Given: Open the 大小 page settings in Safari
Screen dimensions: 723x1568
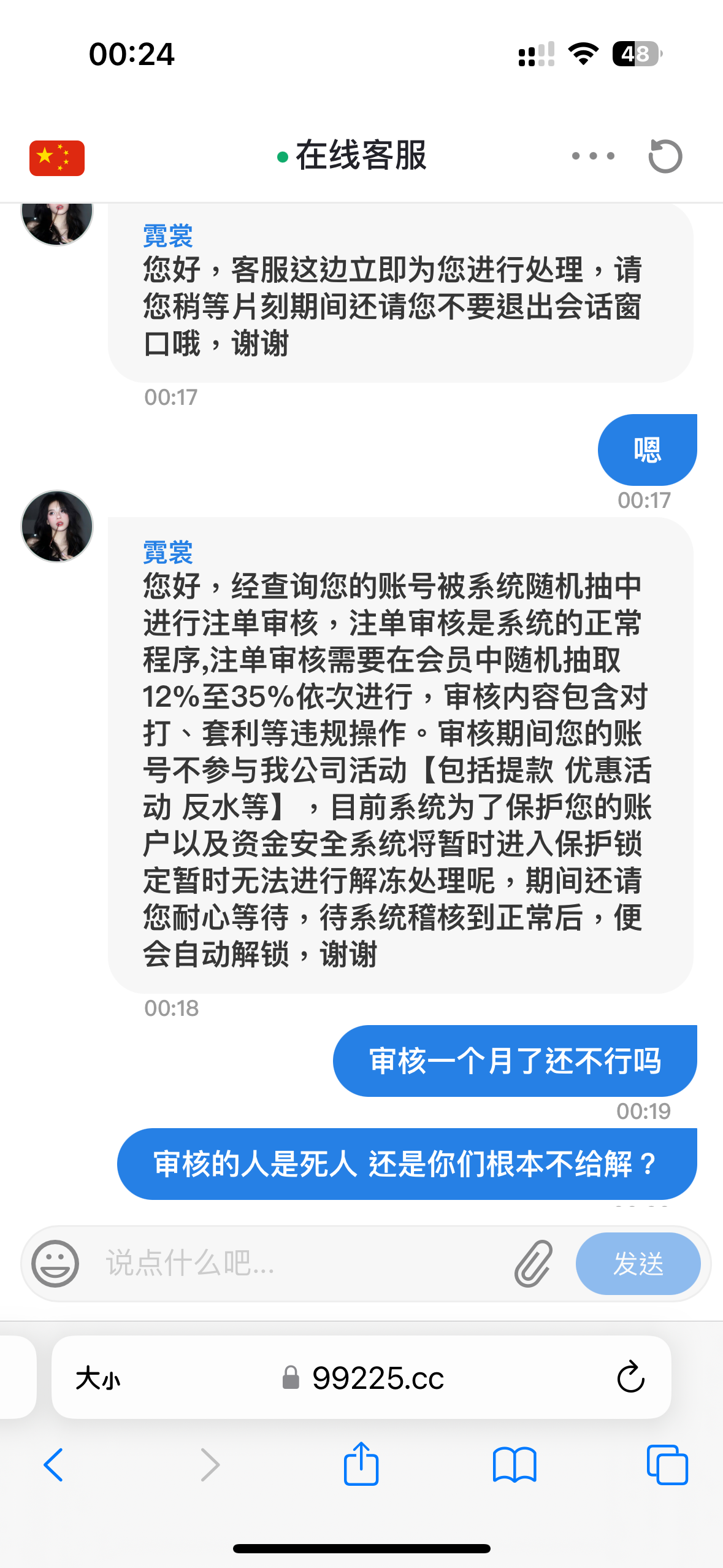Looking at the screenshot, I should coord(98,1378).
